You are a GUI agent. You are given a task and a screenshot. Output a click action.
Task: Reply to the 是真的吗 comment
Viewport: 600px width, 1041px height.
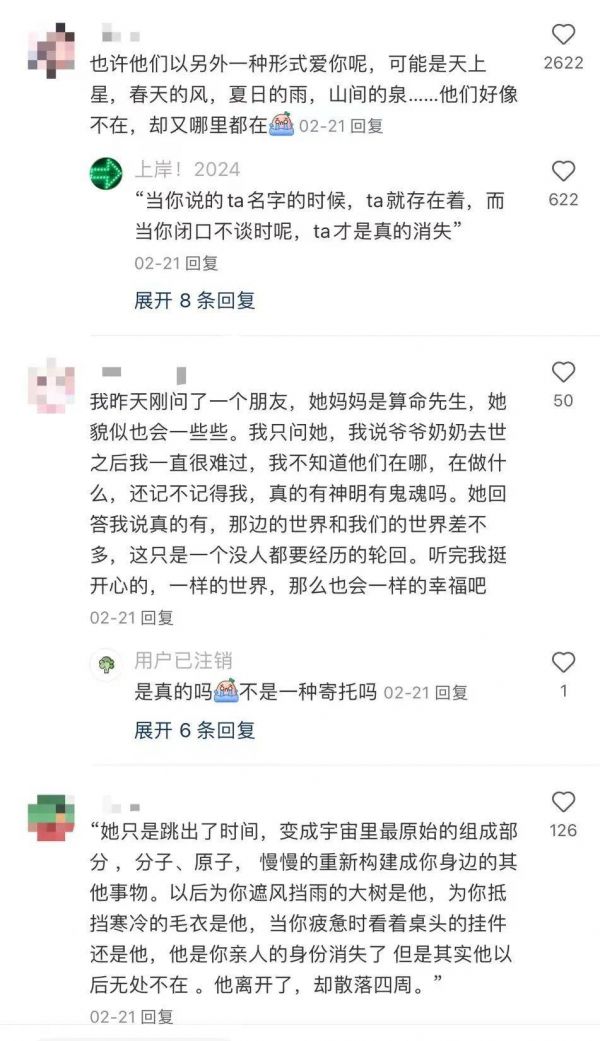coord(452,692)
